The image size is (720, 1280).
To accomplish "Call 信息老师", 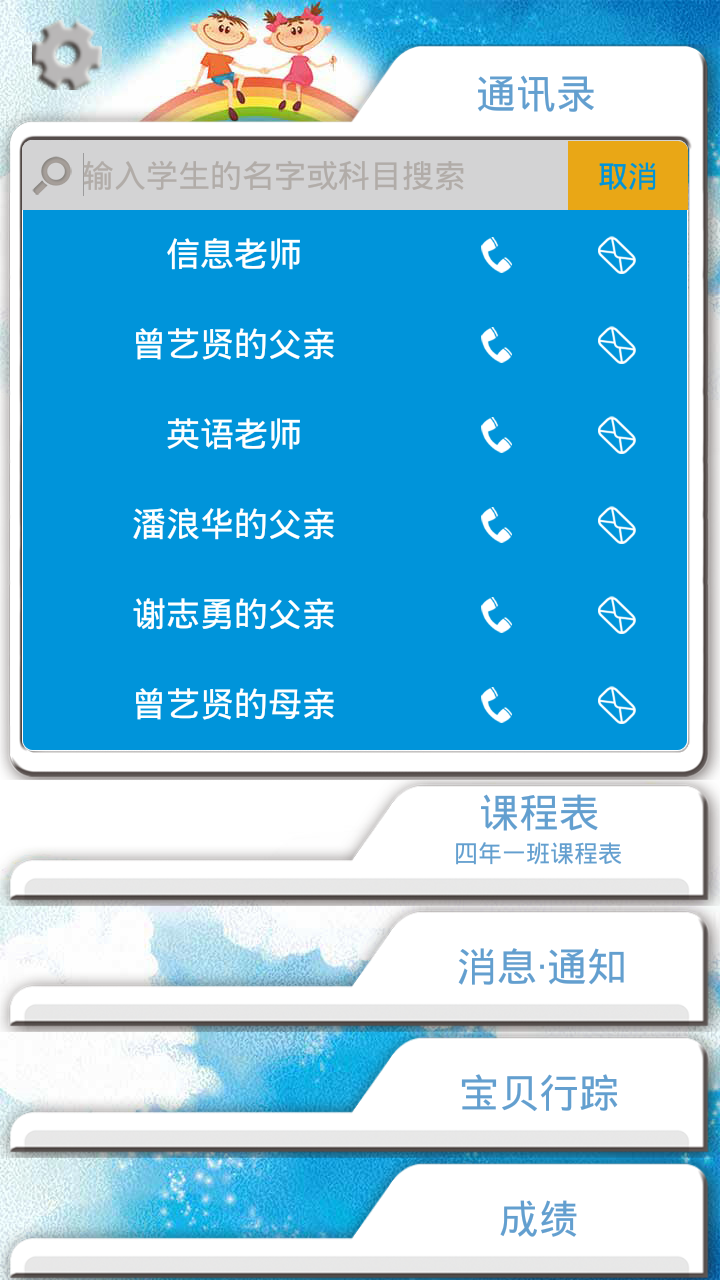I will (x=496, y=256).
